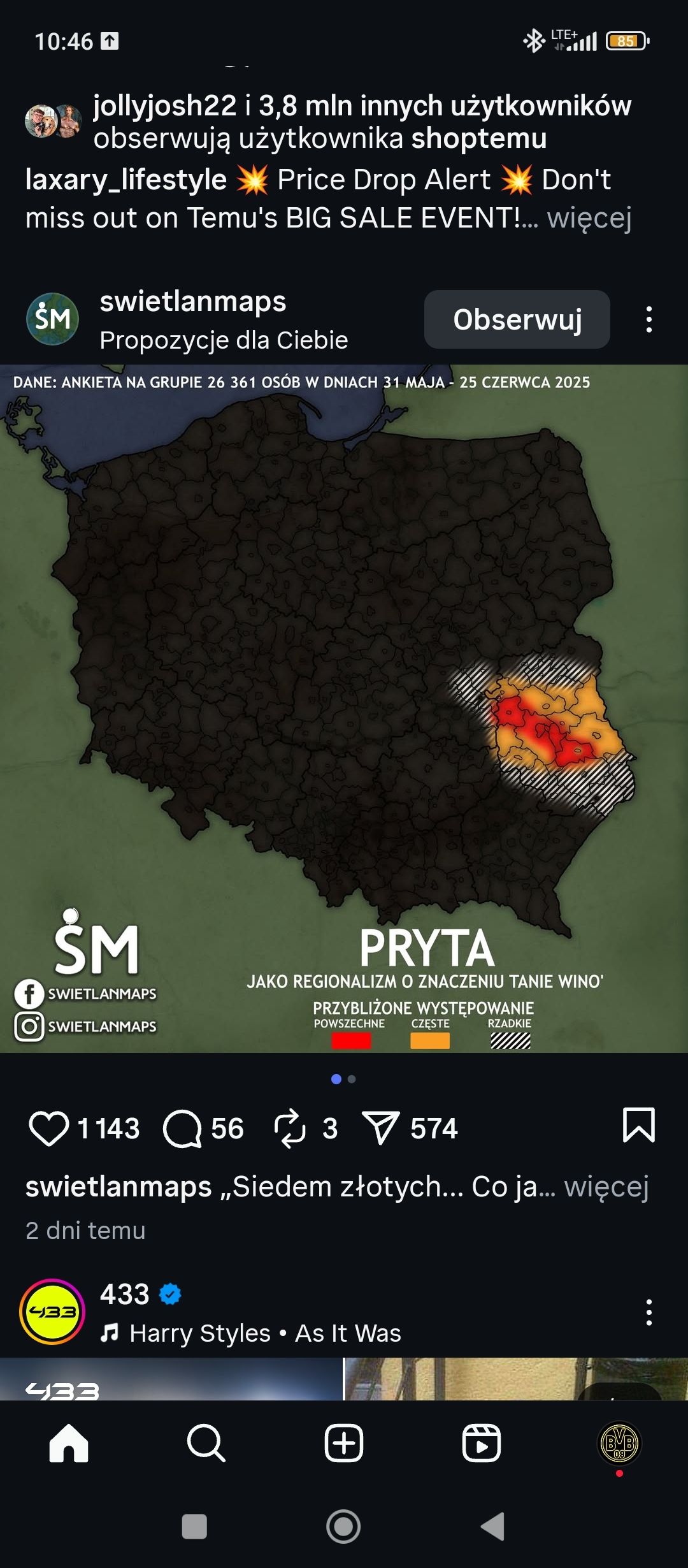Open the overflow menu on the 433 post

click(x=649, y=1312)
